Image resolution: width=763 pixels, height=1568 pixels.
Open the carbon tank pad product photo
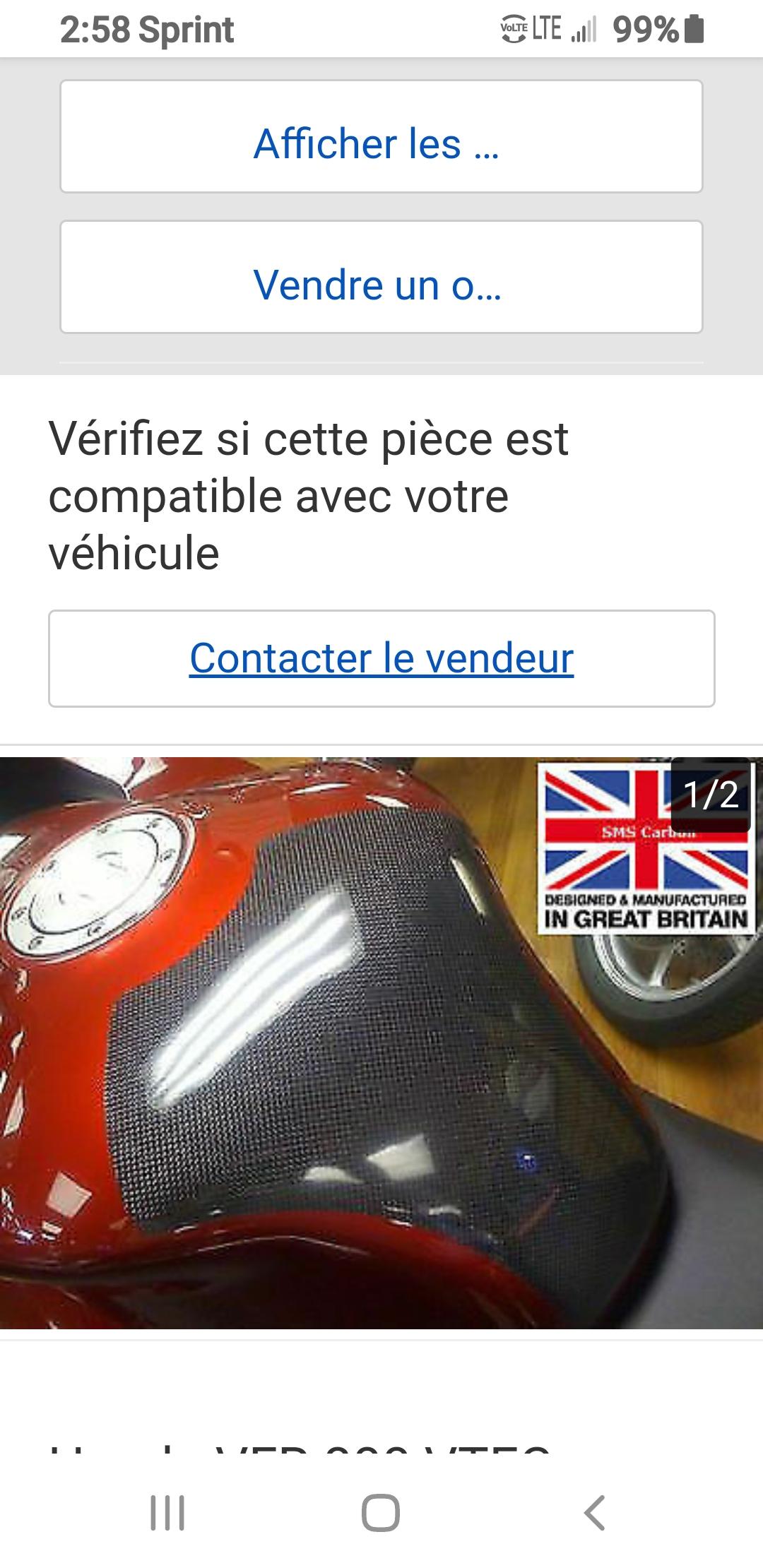point(381,1043)
